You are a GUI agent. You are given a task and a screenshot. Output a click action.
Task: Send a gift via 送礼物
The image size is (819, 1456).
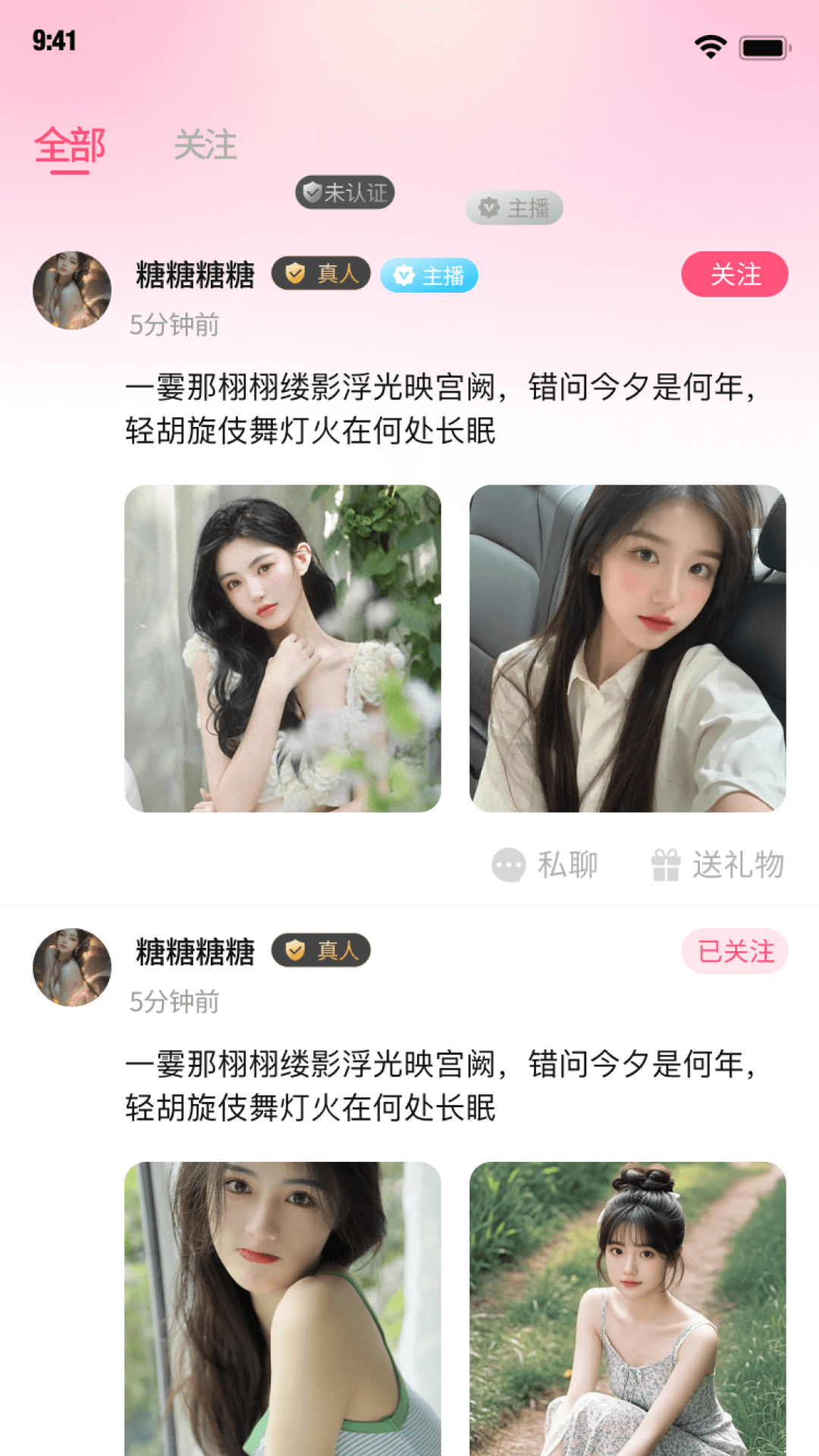pos(717,864)
